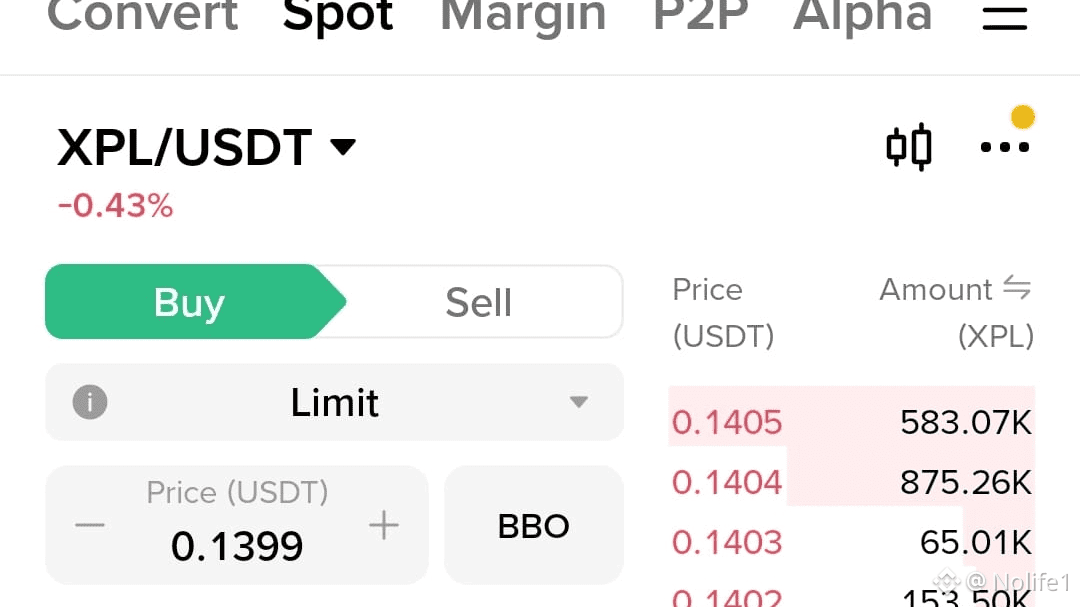Open the candlestick chart view
The width and height of the screenshot is (1080, 607).
pos(909,147)
